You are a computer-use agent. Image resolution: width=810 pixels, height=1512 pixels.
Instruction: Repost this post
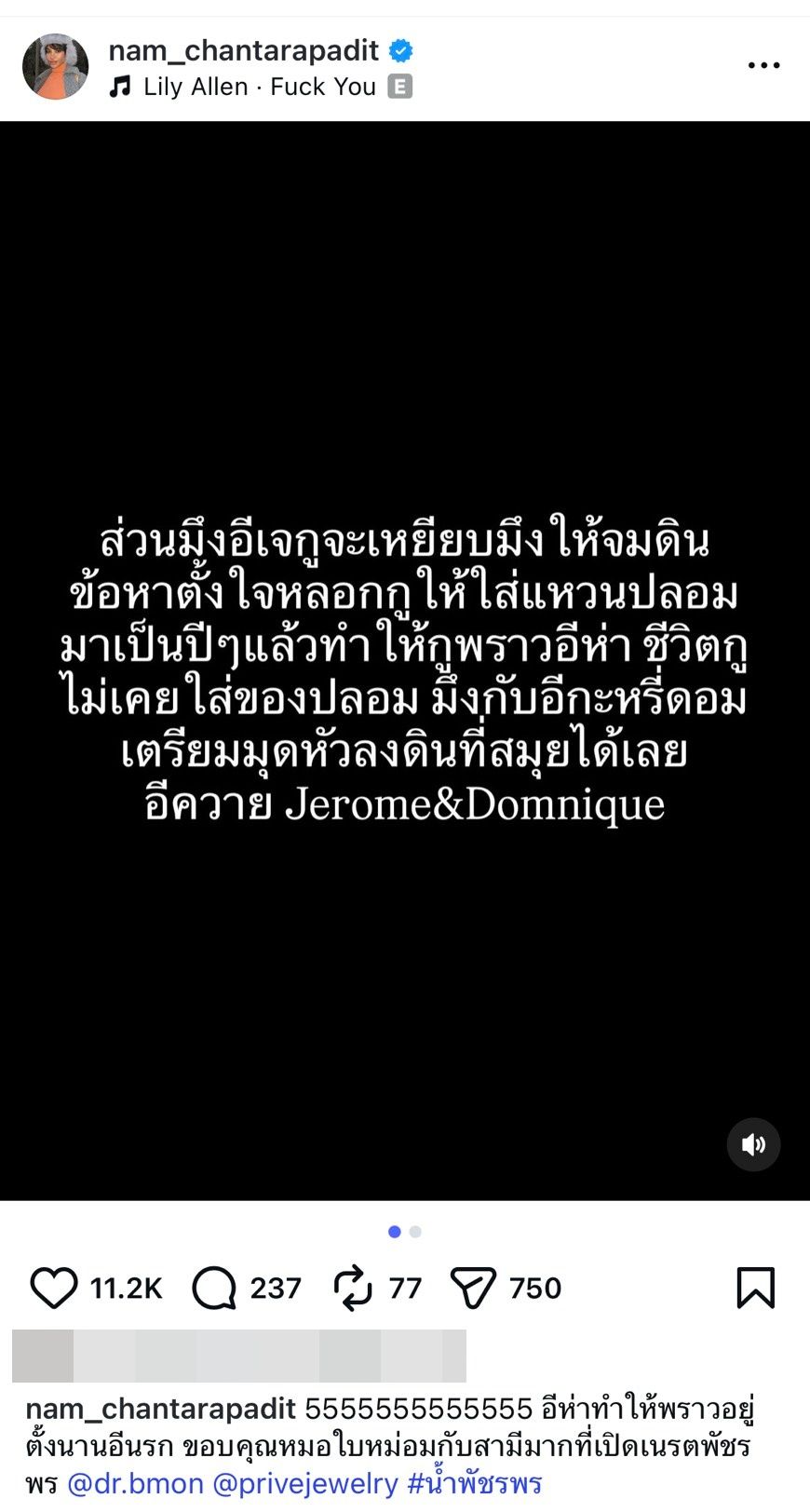click(353, 1289)
